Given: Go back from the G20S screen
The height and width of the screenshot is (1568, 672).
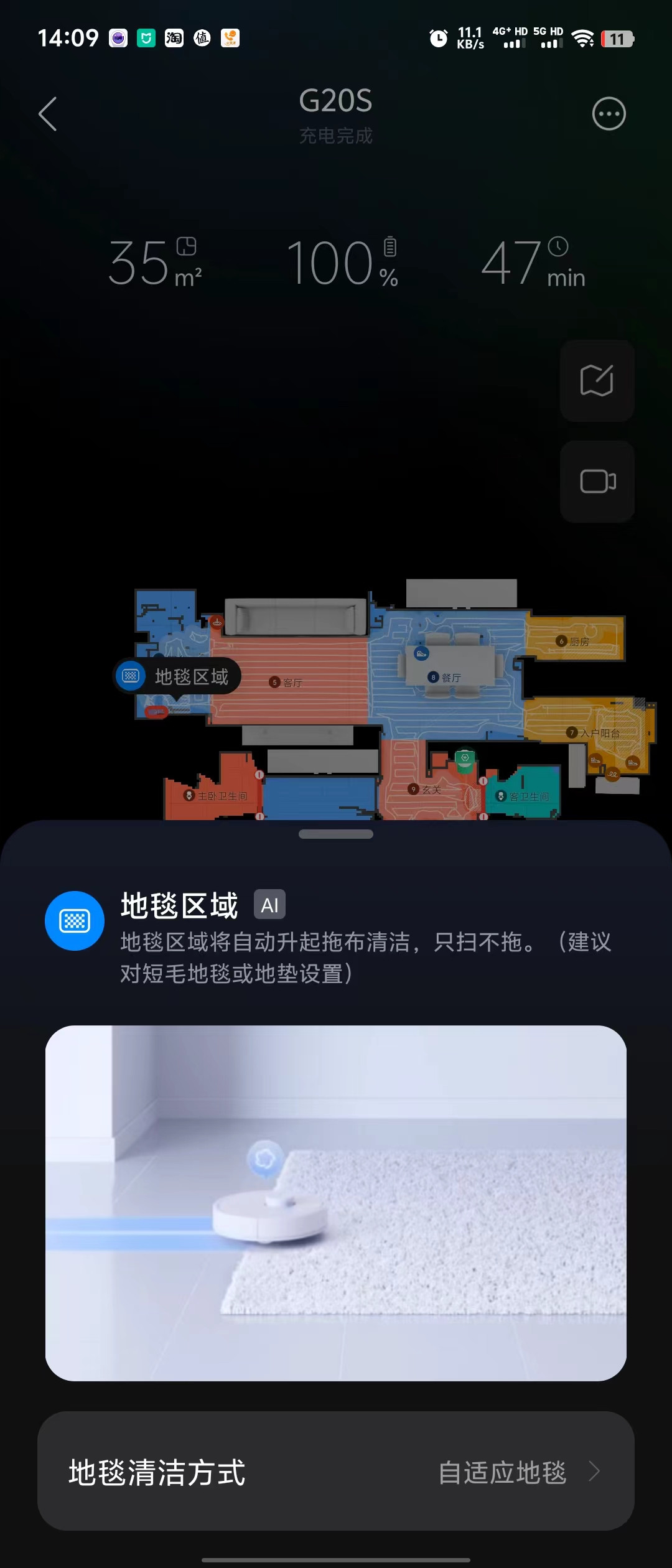Looking at the screenshot, I should 48,114.
